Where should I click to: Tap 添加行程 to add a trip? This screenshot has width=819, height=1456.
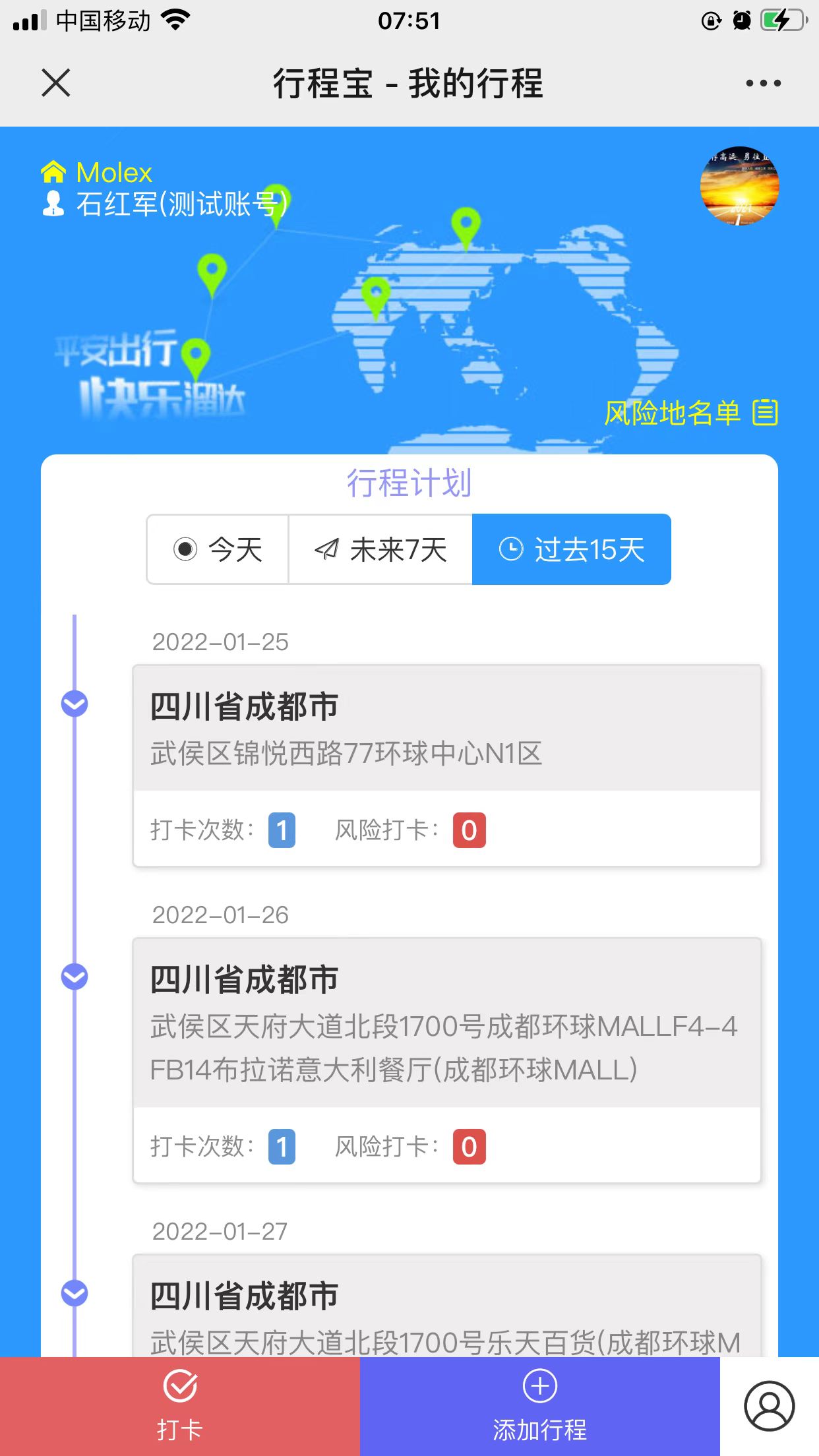click(x=539, y=1406)
